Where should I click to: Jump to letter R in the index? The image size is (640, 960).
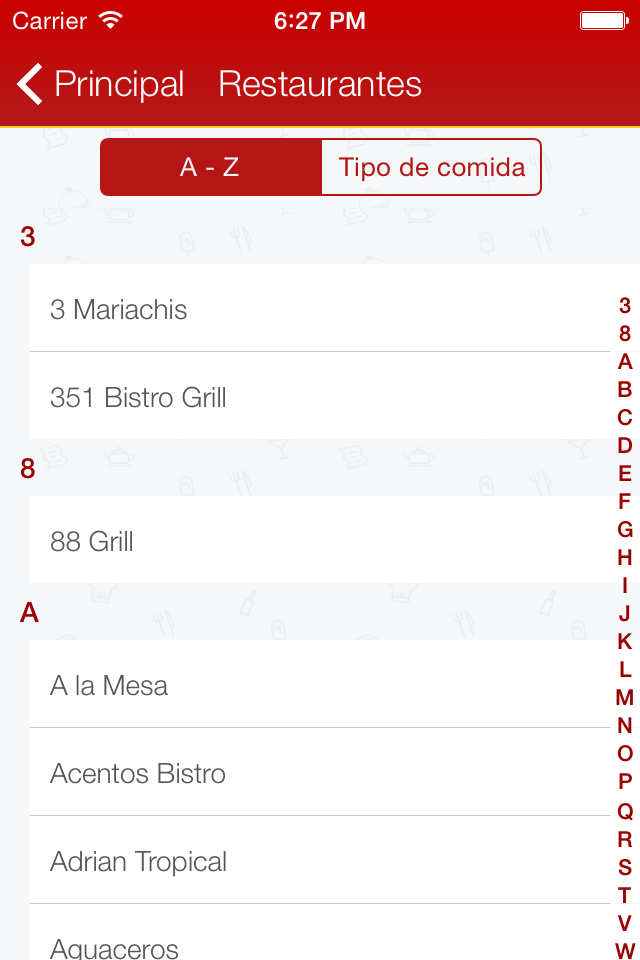coord(625,838)
